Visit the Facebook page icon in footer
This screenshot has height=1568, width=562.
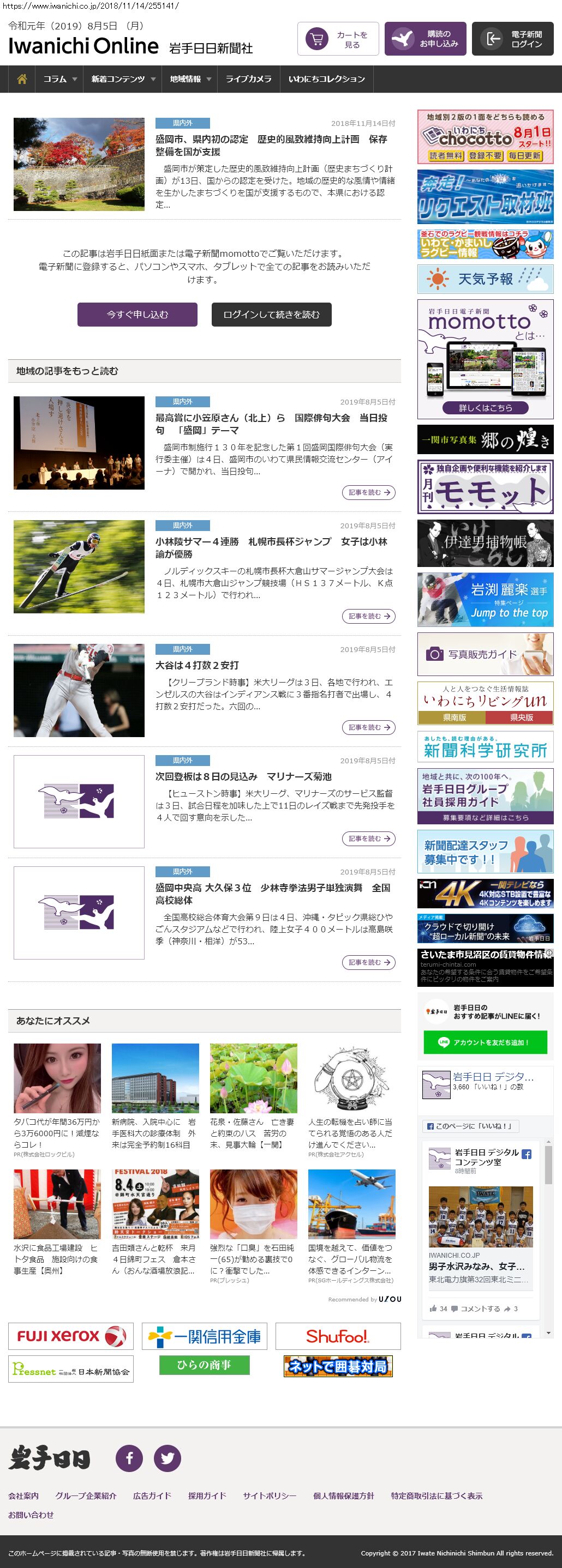pos(129,1458)
